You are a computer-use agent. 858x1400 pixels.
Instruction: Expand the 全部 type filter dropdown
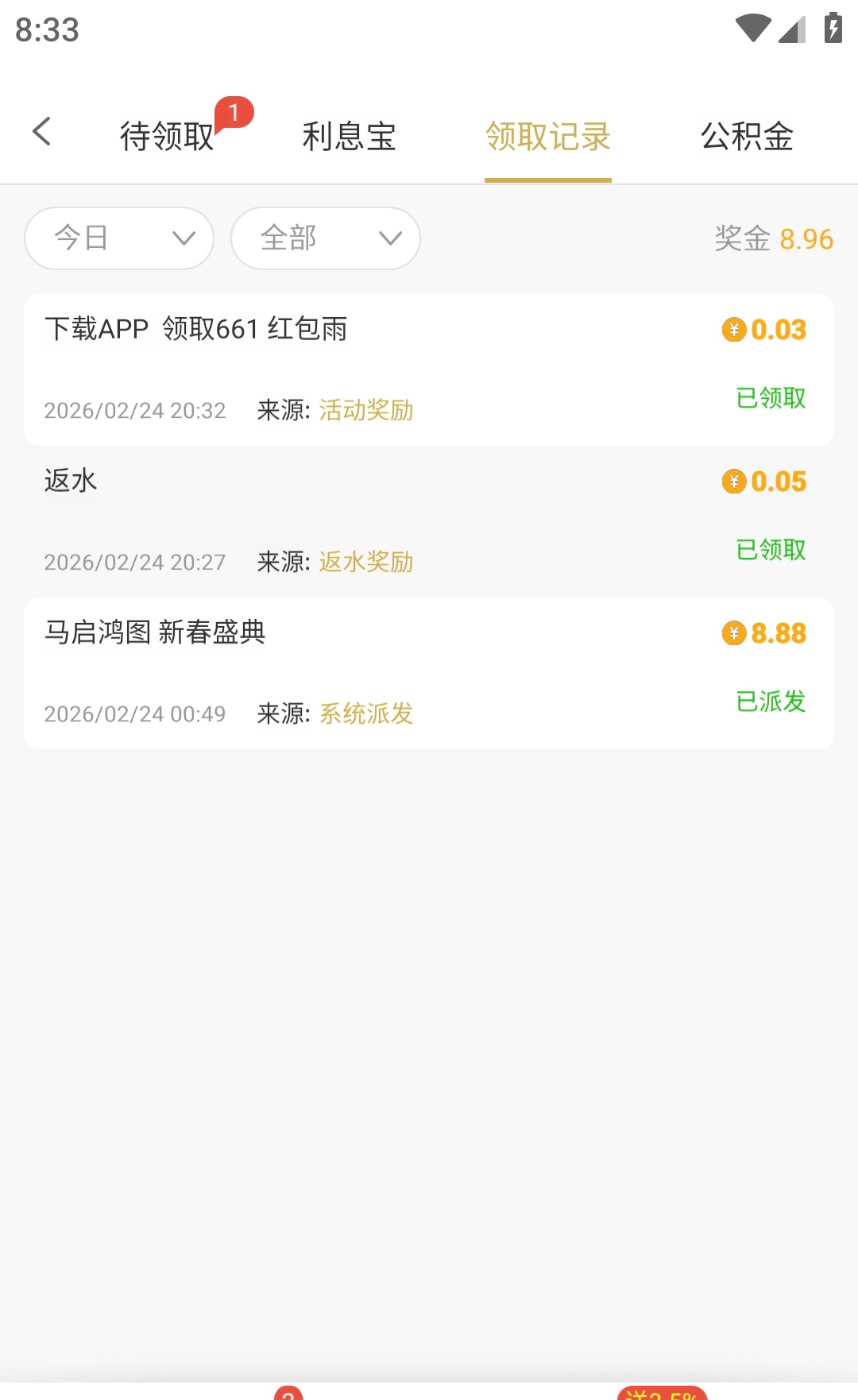pos(326,238)
